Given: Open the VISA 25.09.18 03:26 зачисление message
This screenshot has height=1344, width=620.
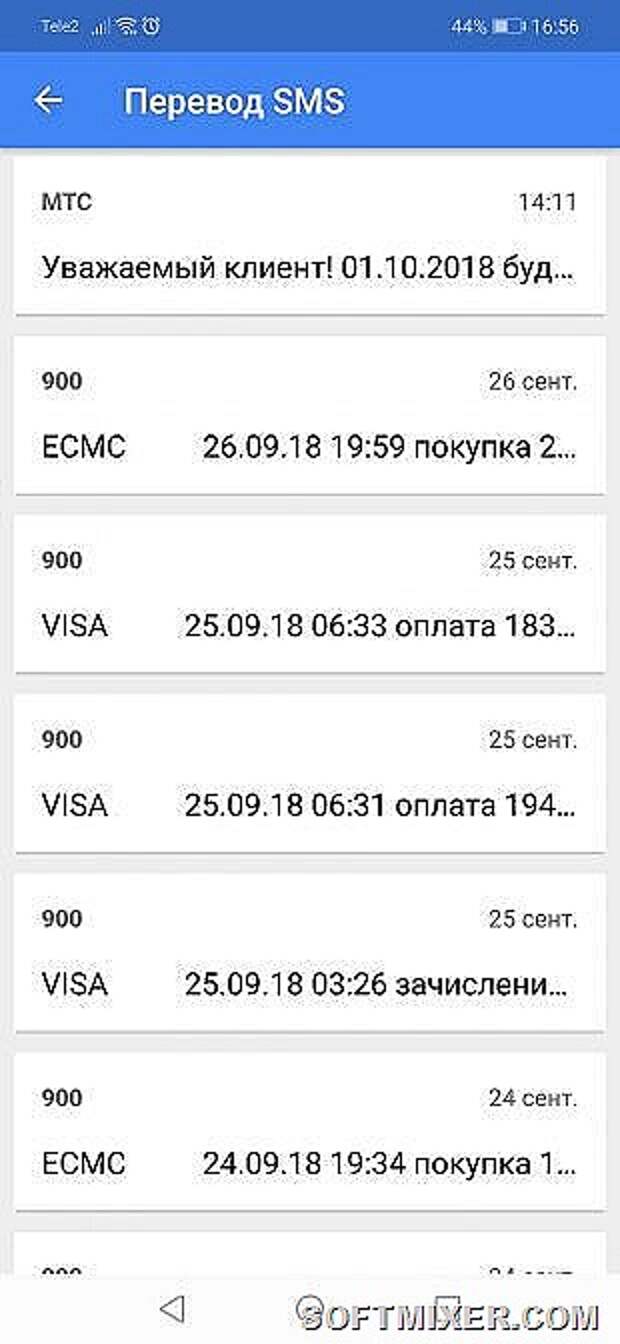Looking at the screenshot, I should 310,952.
